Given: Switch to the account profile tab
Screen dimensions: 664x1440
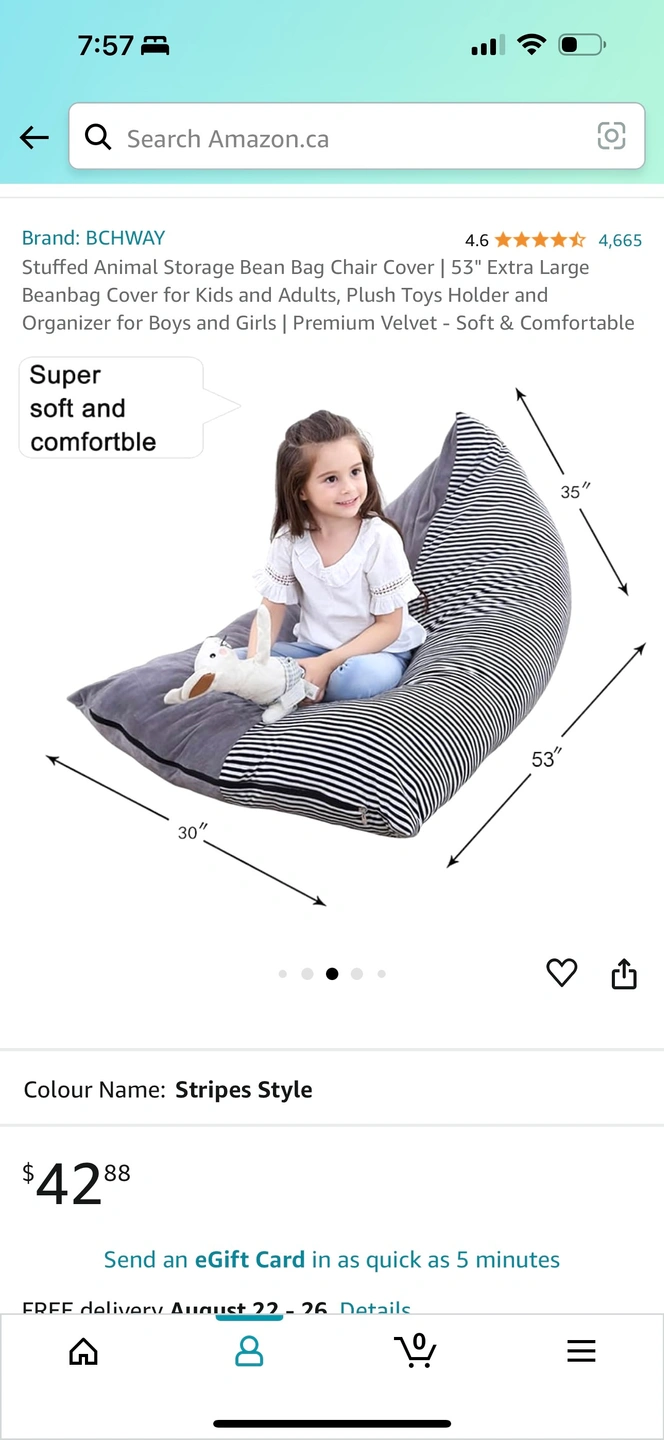Looking at the screenshot, I should (249, 1351).
